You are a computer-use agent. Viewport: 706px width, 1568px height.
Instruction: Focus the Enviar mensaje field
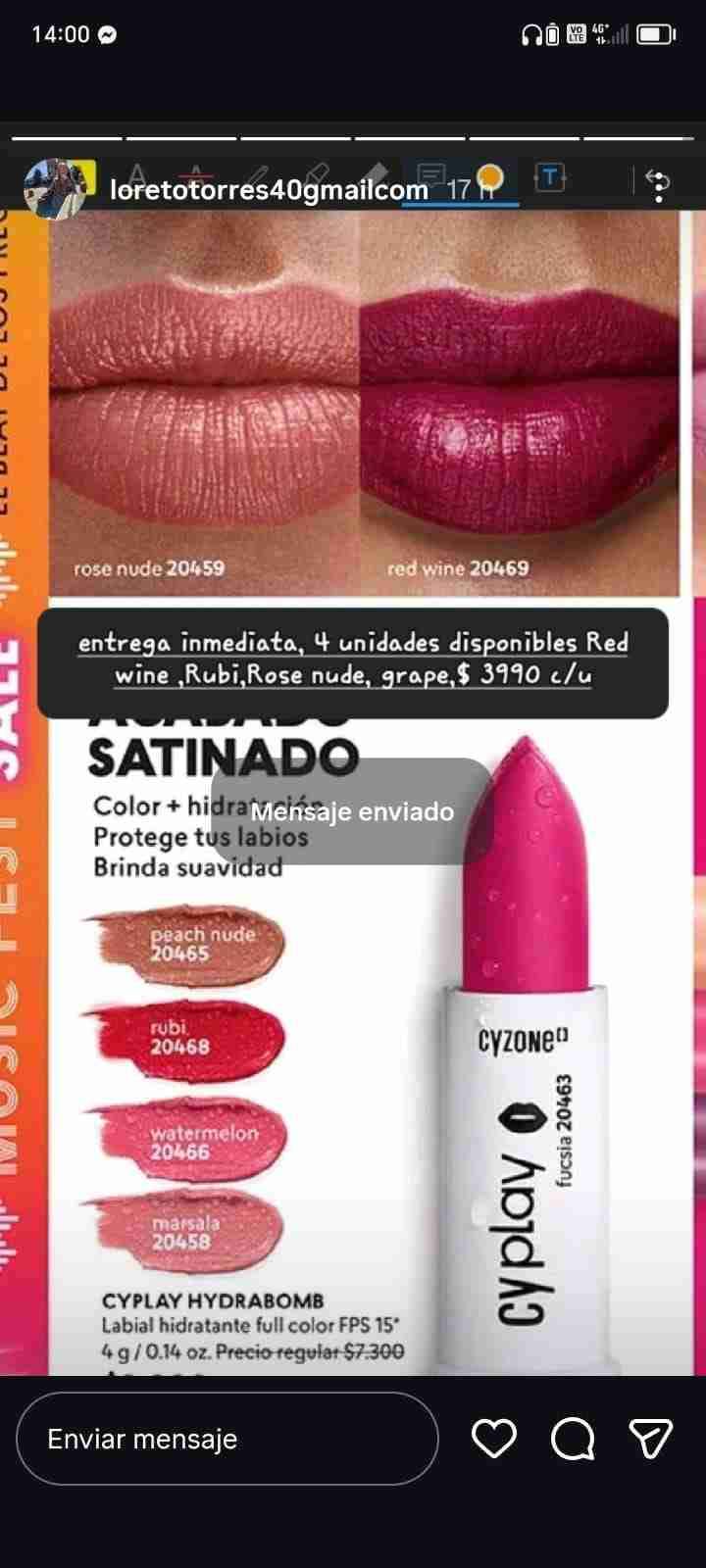tap(226, 1439)
